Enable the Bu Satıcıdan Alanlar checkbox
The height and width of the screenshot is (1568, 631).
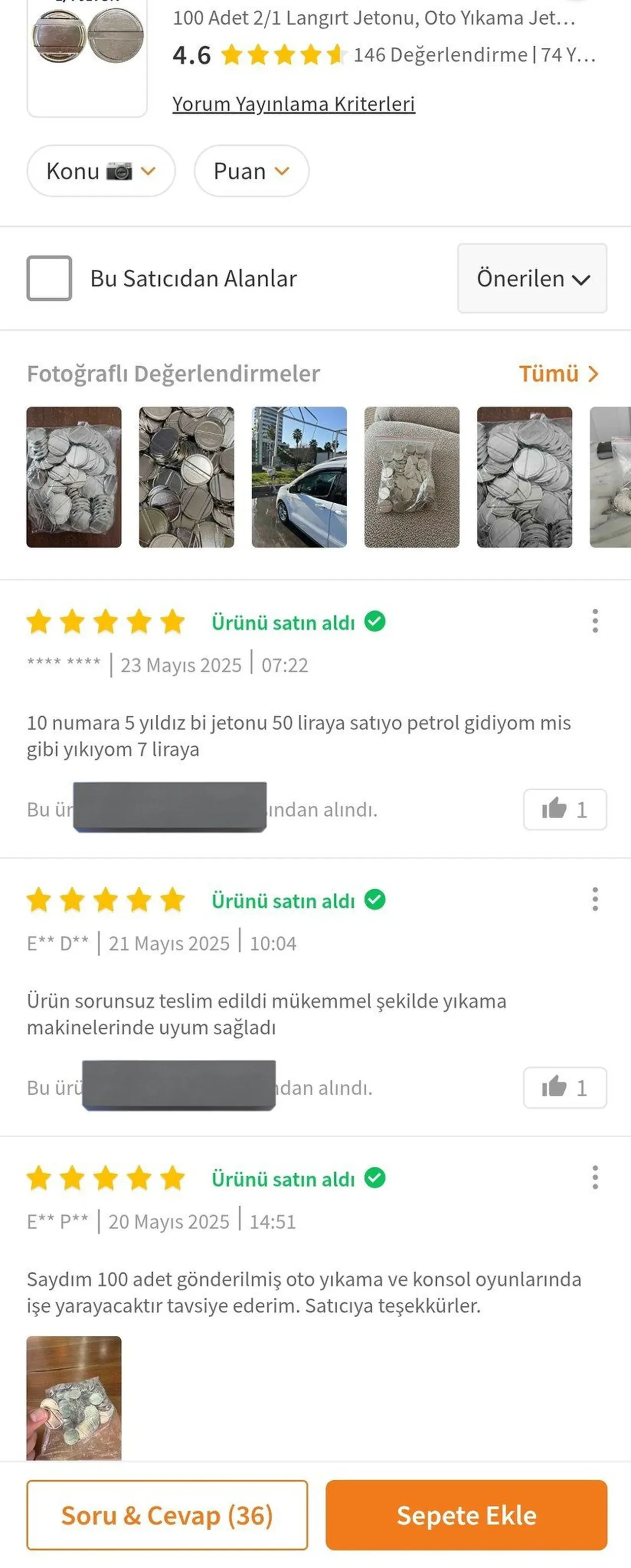49,279
